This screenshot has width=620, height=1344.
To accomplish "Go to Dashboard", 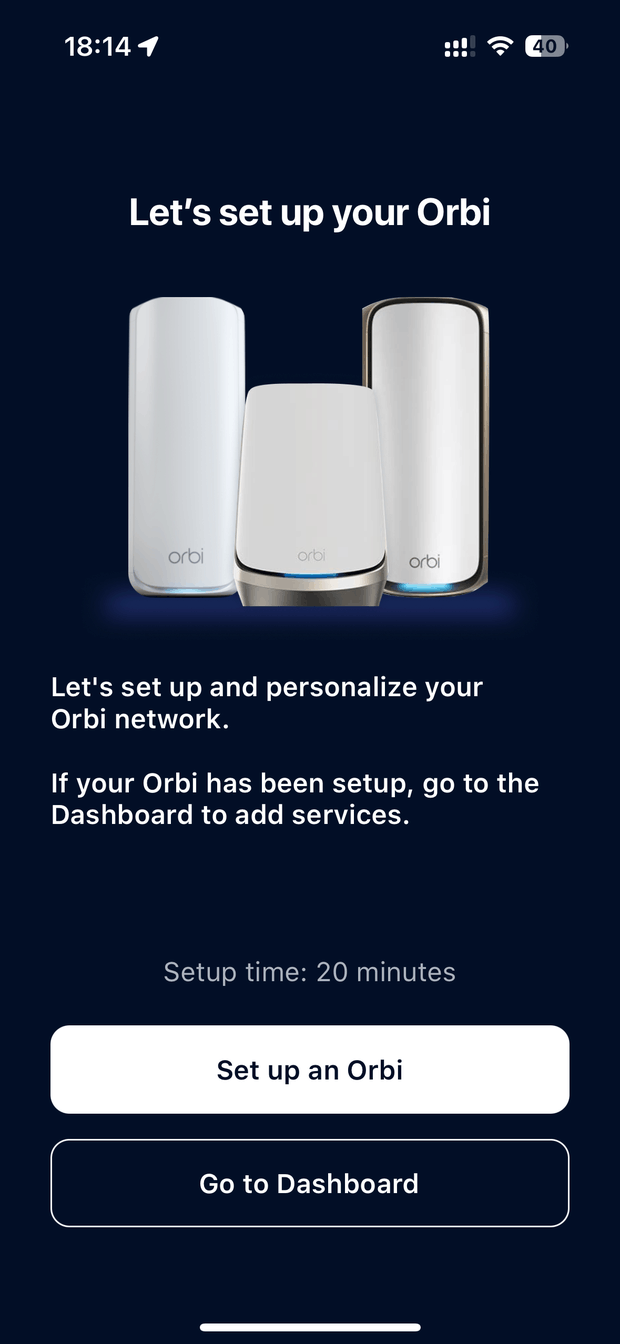I will click(310, 1183).
